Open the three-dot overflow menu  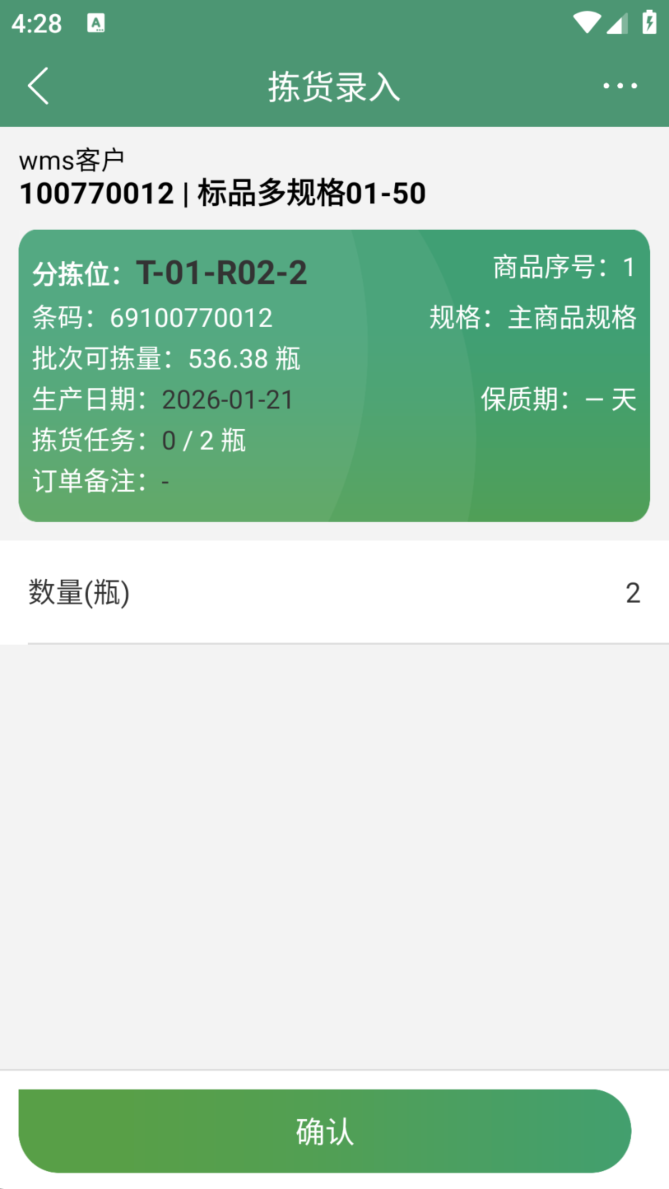(620, 86)
